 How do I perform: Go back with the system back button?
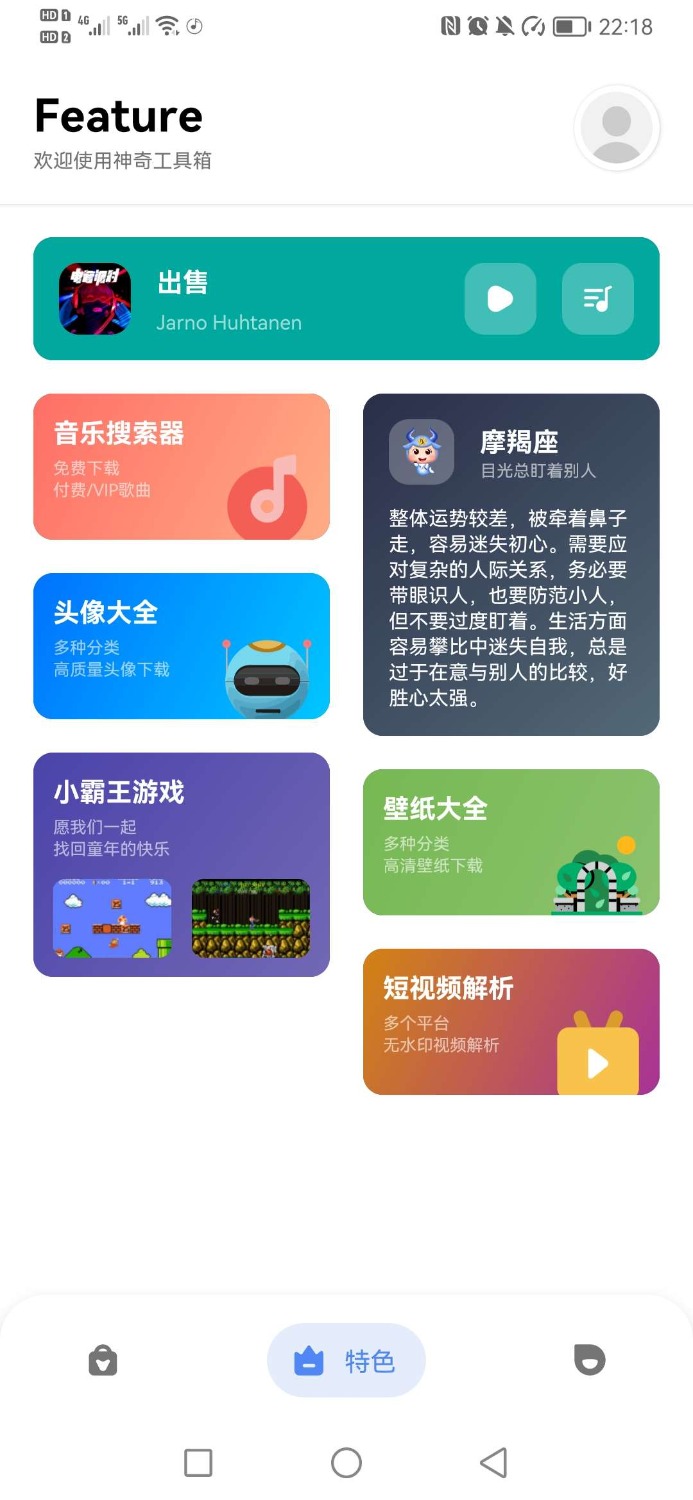[x=493, y=1463]
